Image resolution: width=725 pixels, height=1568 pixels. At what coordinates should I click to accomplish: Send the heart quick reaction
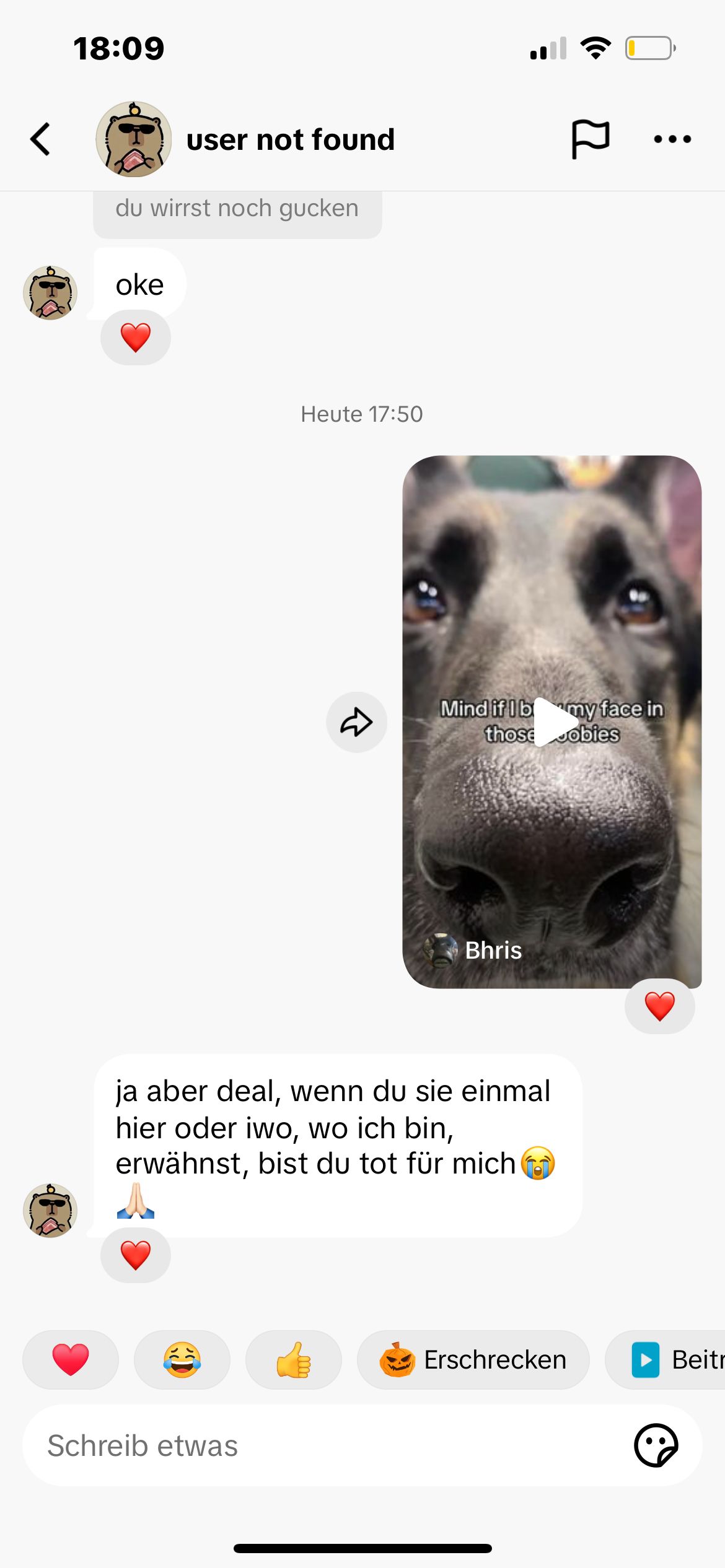(x=71, y=1360)
